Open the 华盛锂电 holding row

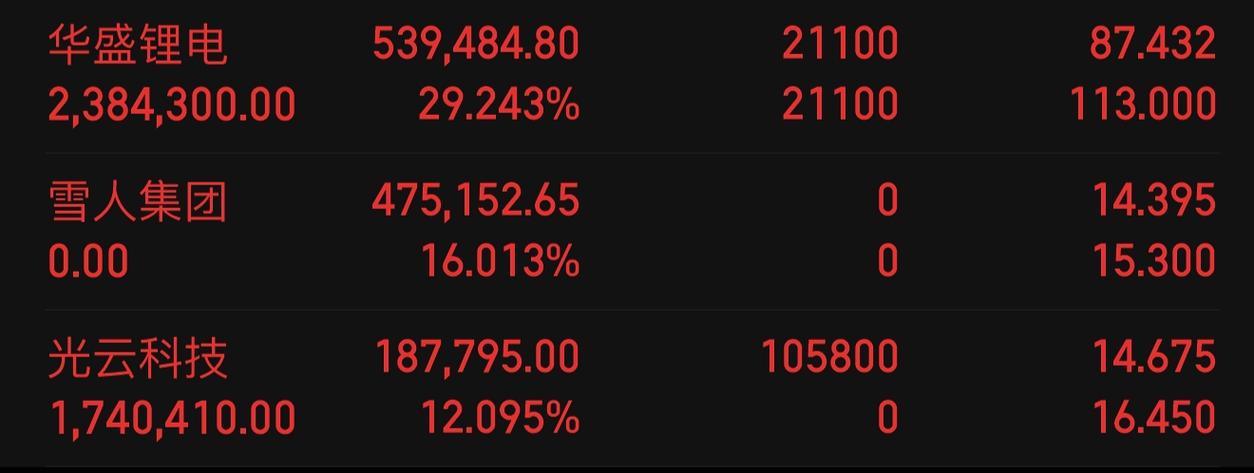coord(138,45)
